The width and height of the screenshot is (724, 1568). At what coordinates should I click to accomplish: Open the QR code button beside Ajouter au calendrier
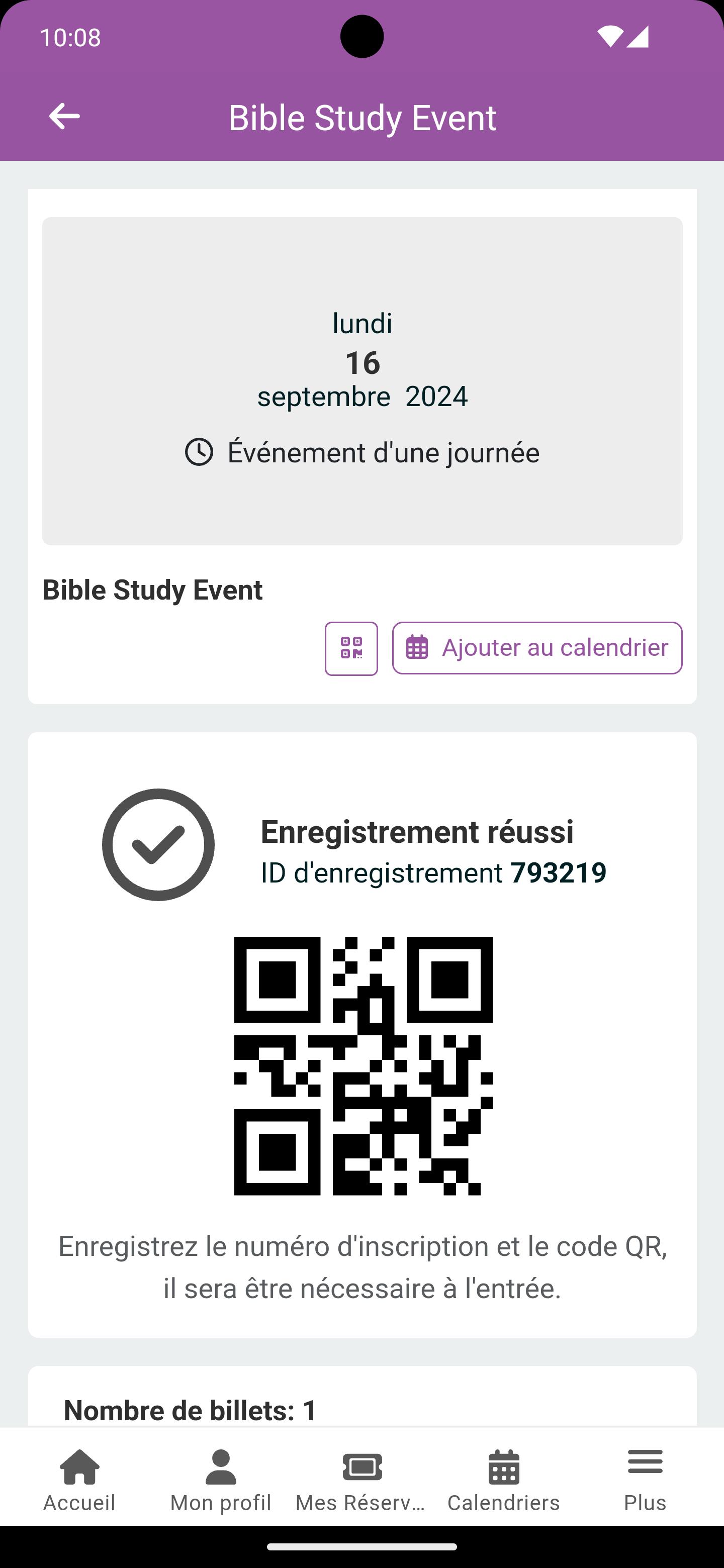[351, 648]
